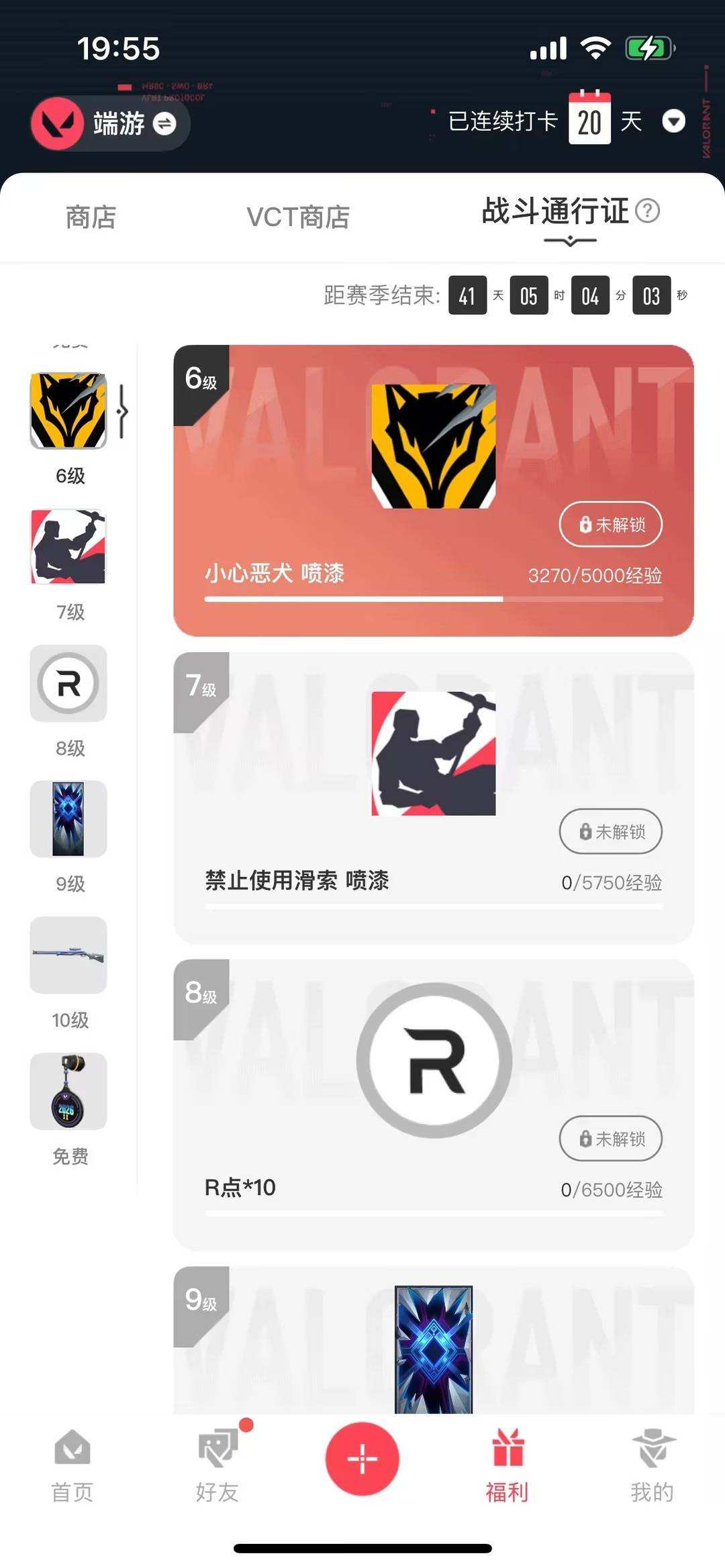This screenshot has height=1568, width=725.
Task: Click the platform switch icon beside 端游
Action: coord(166,123)
